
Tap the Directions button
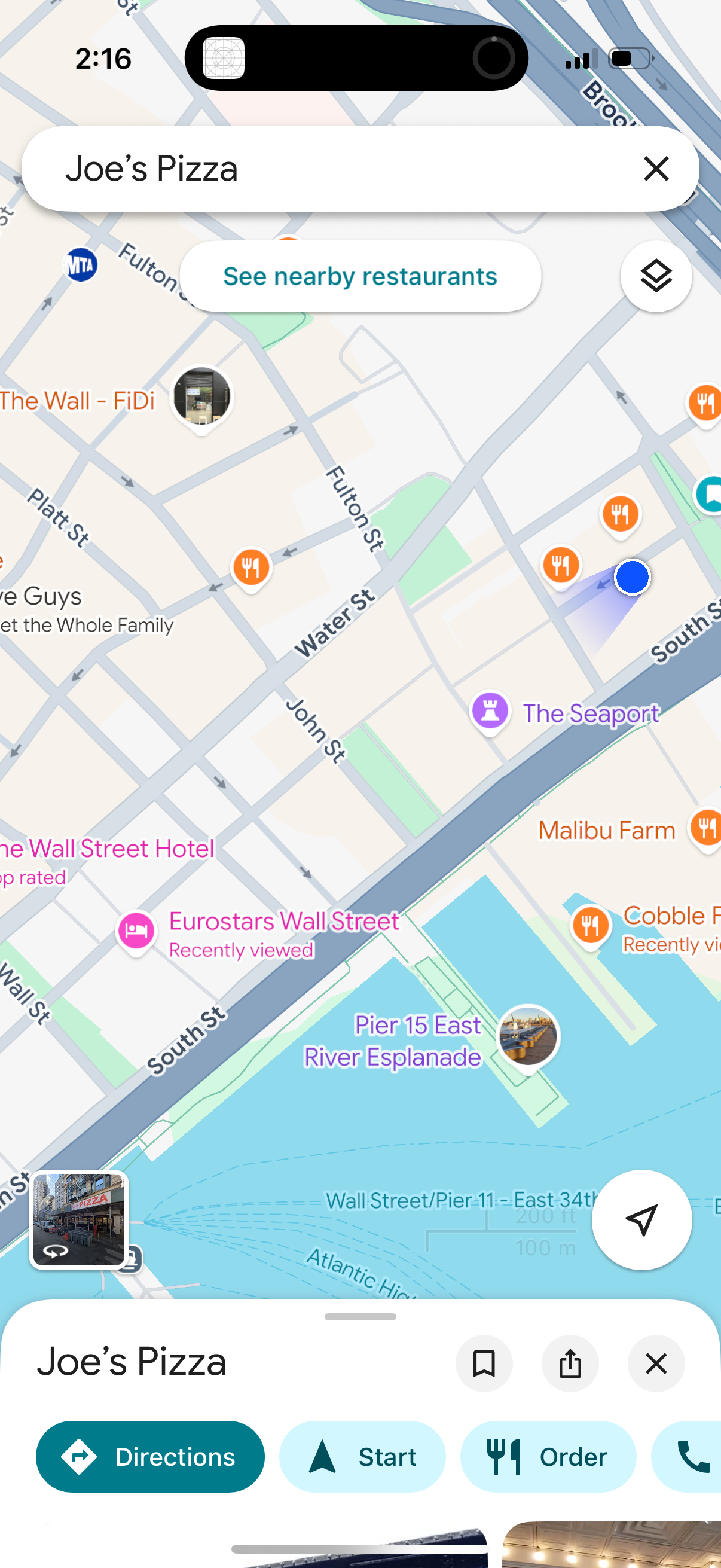149,1457
